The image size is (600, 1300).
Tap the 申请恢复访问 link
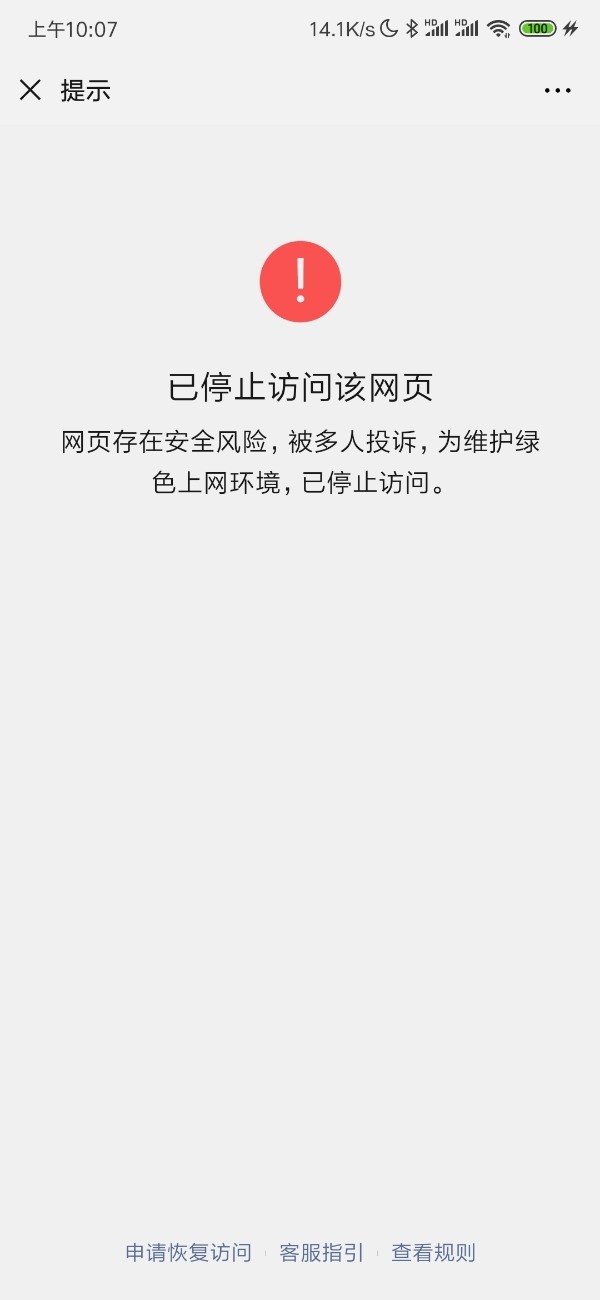click(188, 1252)
